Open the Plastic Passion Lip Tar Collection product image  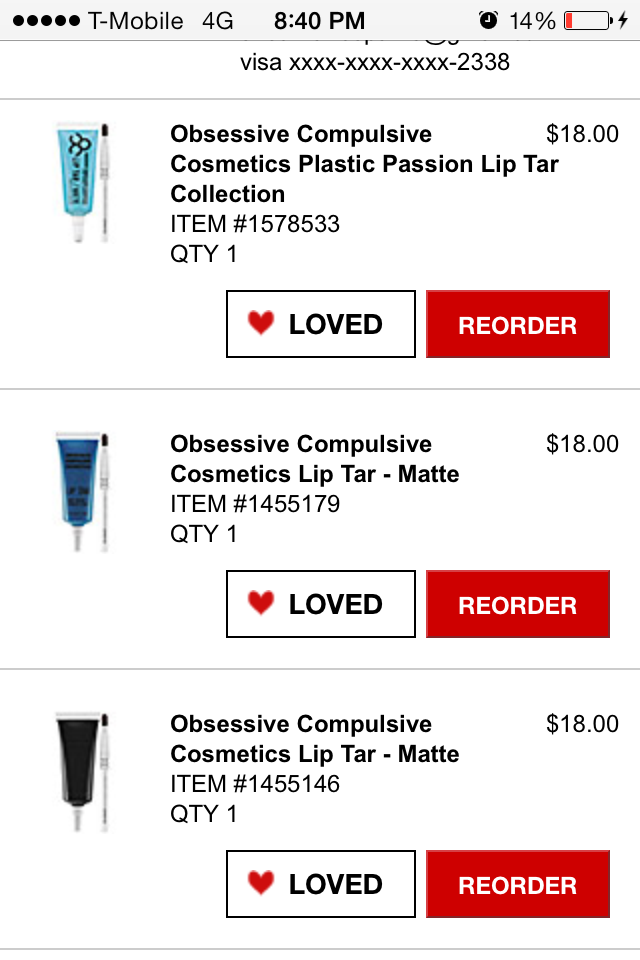coord(82,182)
